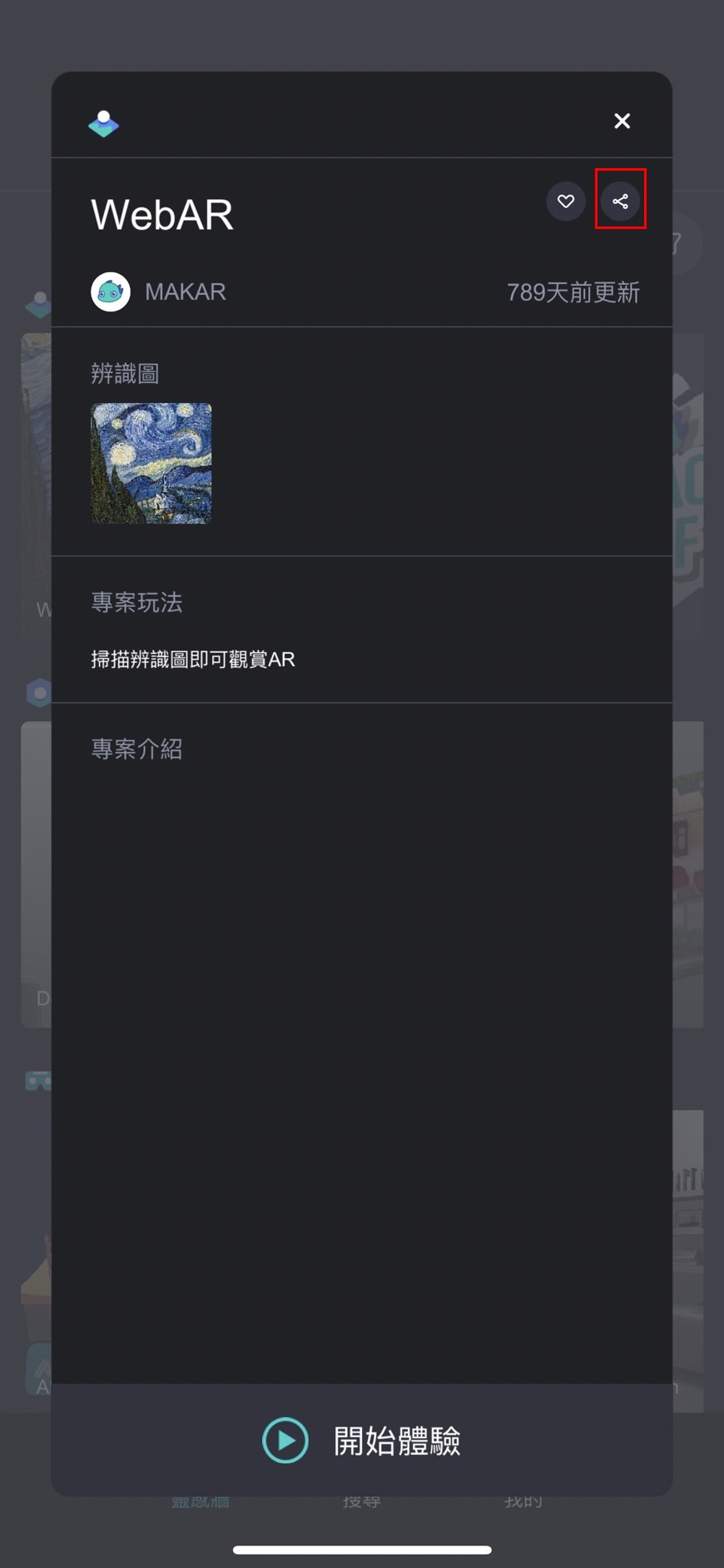Tap 開始體驗 to start the experience
This screenshot has width=724, height=1568.
click(x=362, y=1441)
